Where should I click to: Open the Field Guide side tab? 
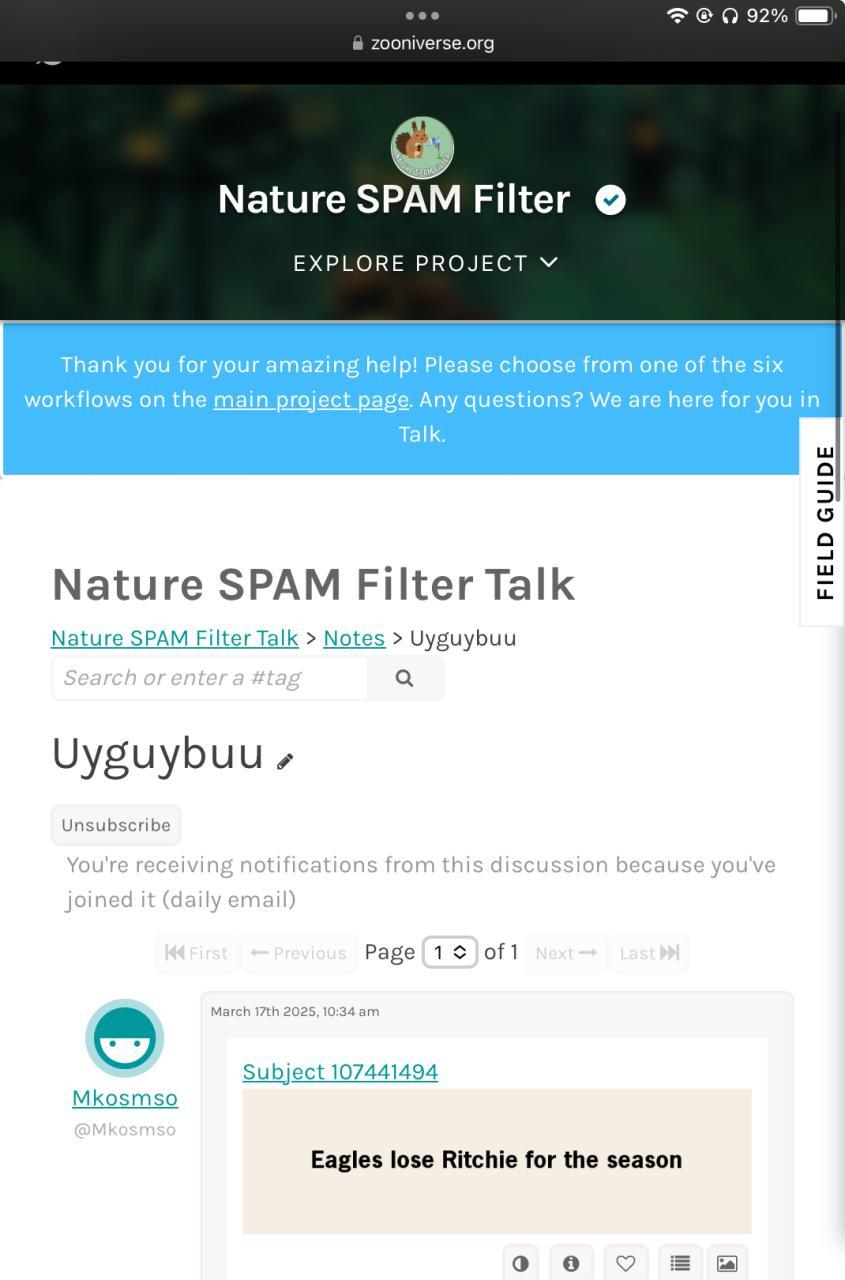[x=824, y=522]
